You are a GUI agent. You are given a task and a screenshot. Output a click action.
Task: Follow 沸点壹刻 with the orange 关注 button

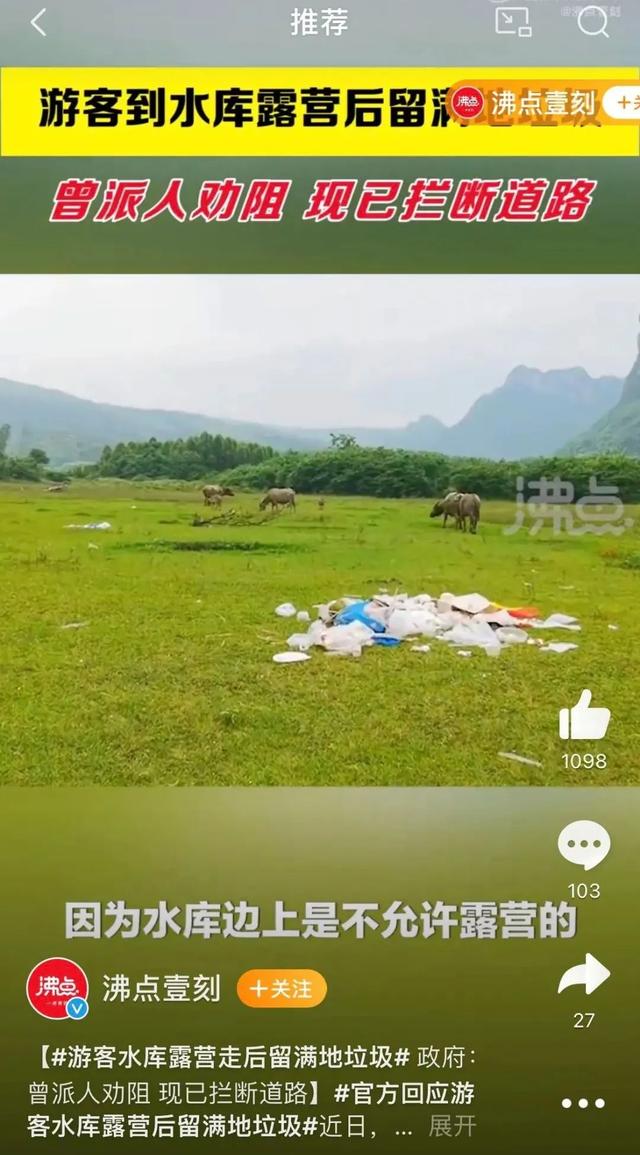pos(282,988)
